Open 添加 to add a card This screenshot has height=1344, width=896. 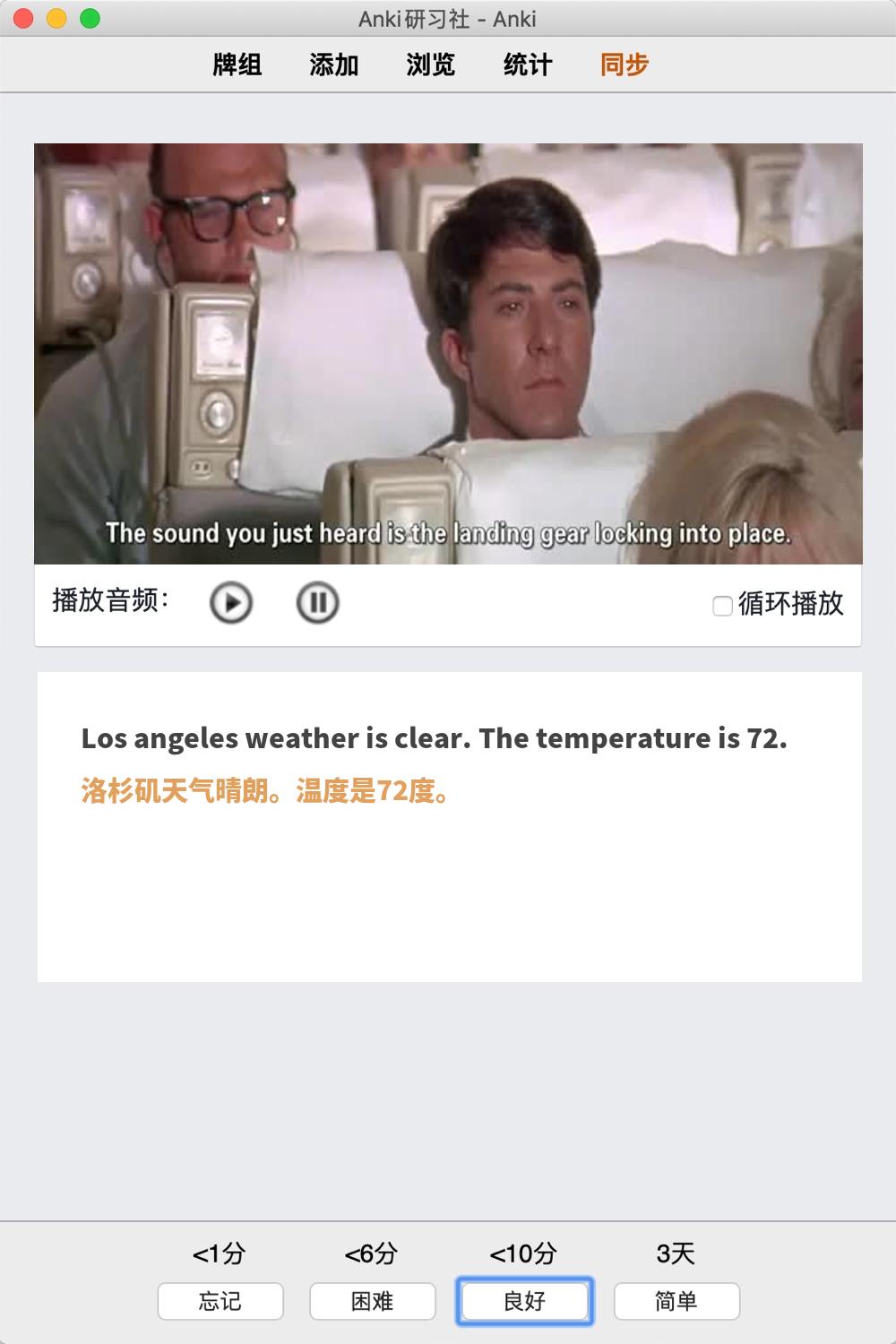[x=334, y=65]
